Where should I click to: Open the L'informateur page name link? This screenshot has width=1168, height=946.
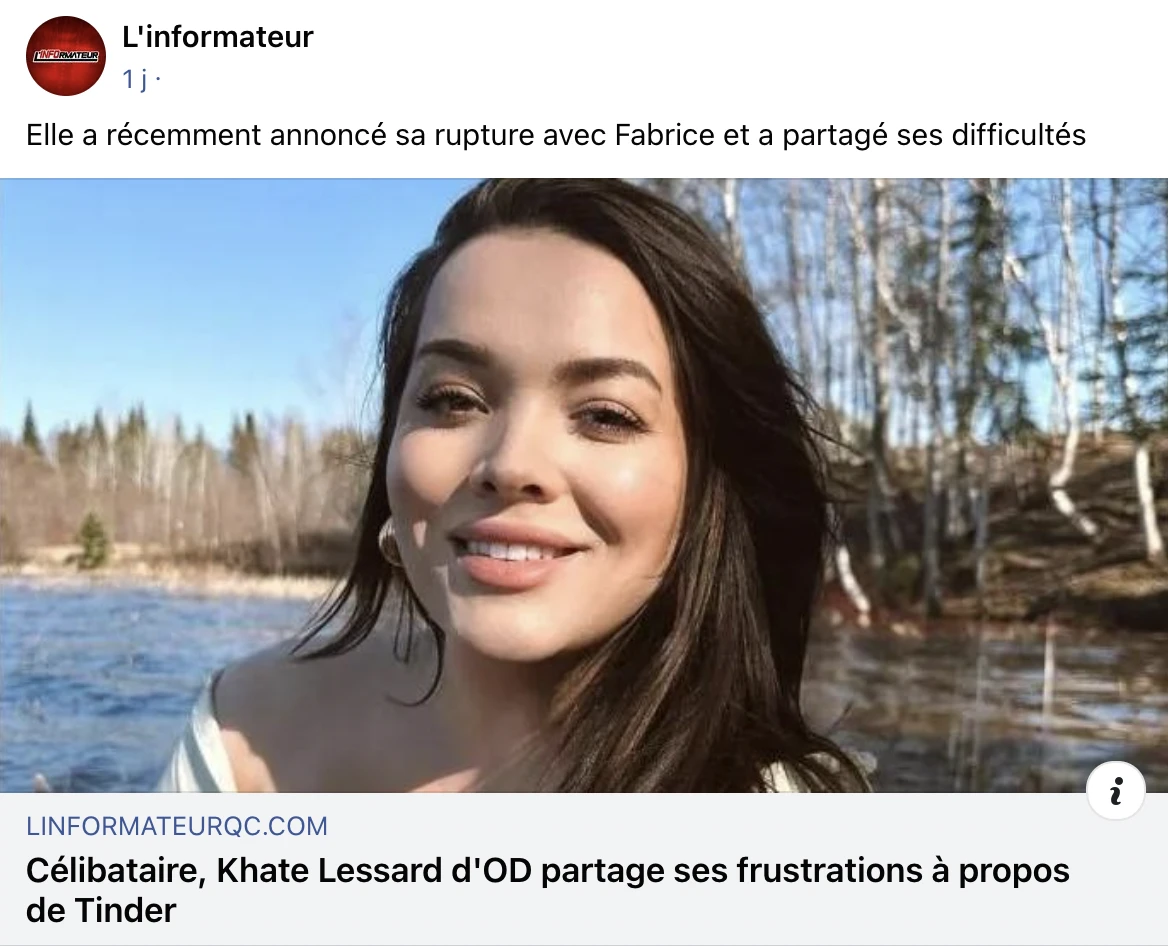218,38
